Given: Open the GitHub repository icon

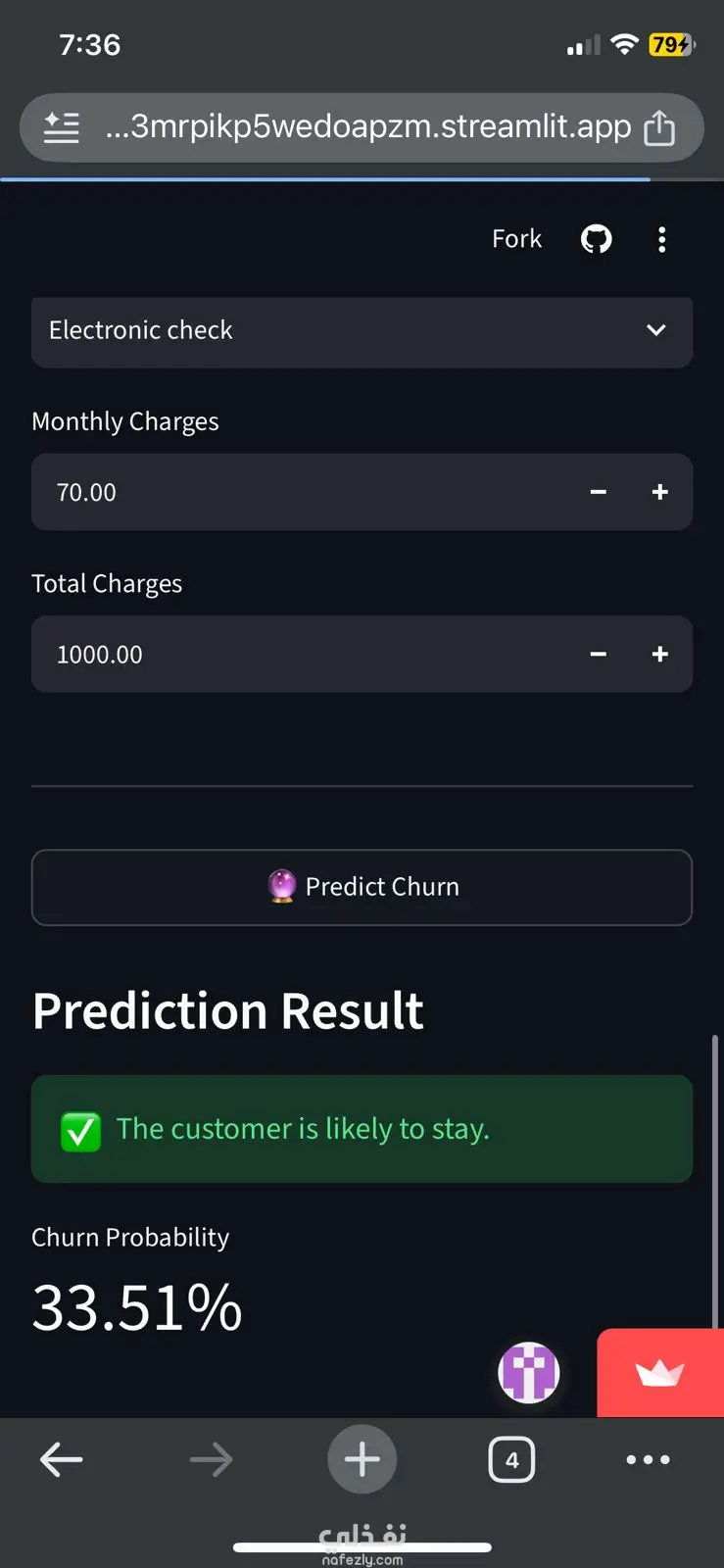Looking at the screenshot, I should (597, 239).
